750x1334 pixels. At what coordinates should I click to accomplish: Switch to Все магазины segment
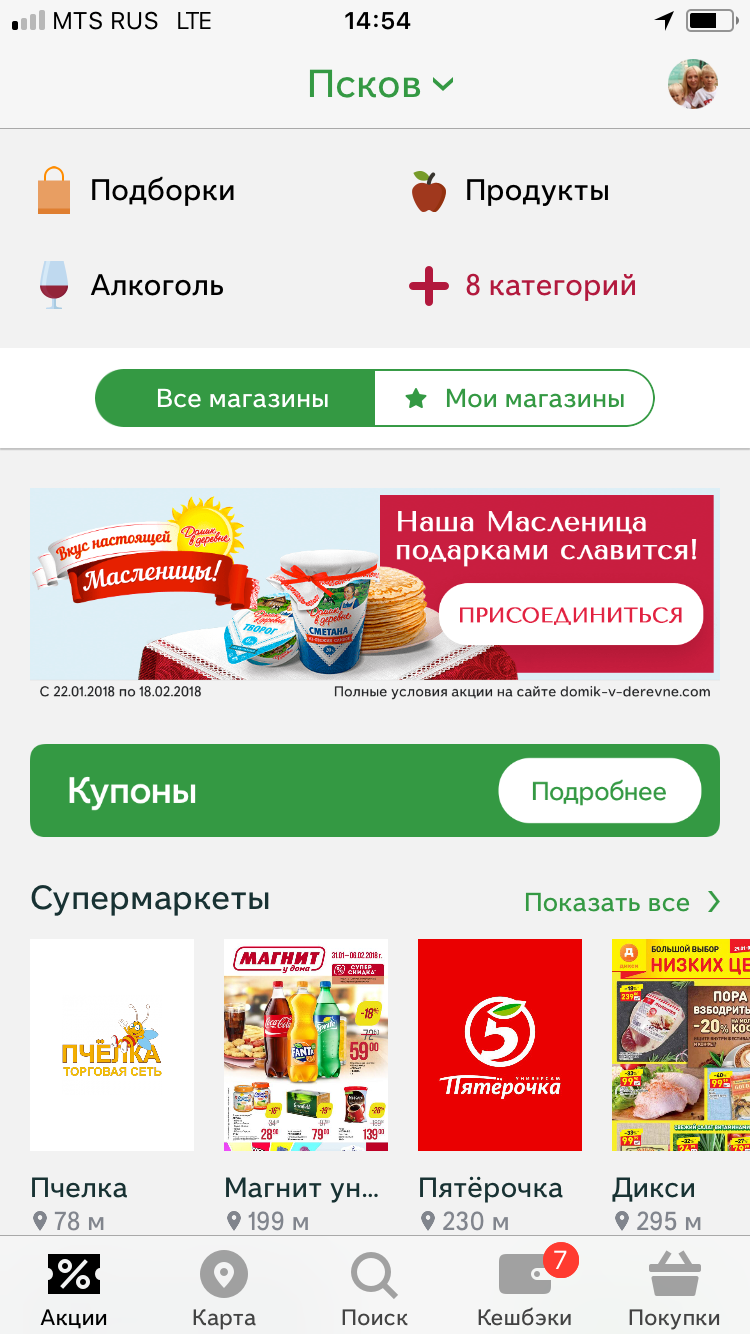pos(235,399)
